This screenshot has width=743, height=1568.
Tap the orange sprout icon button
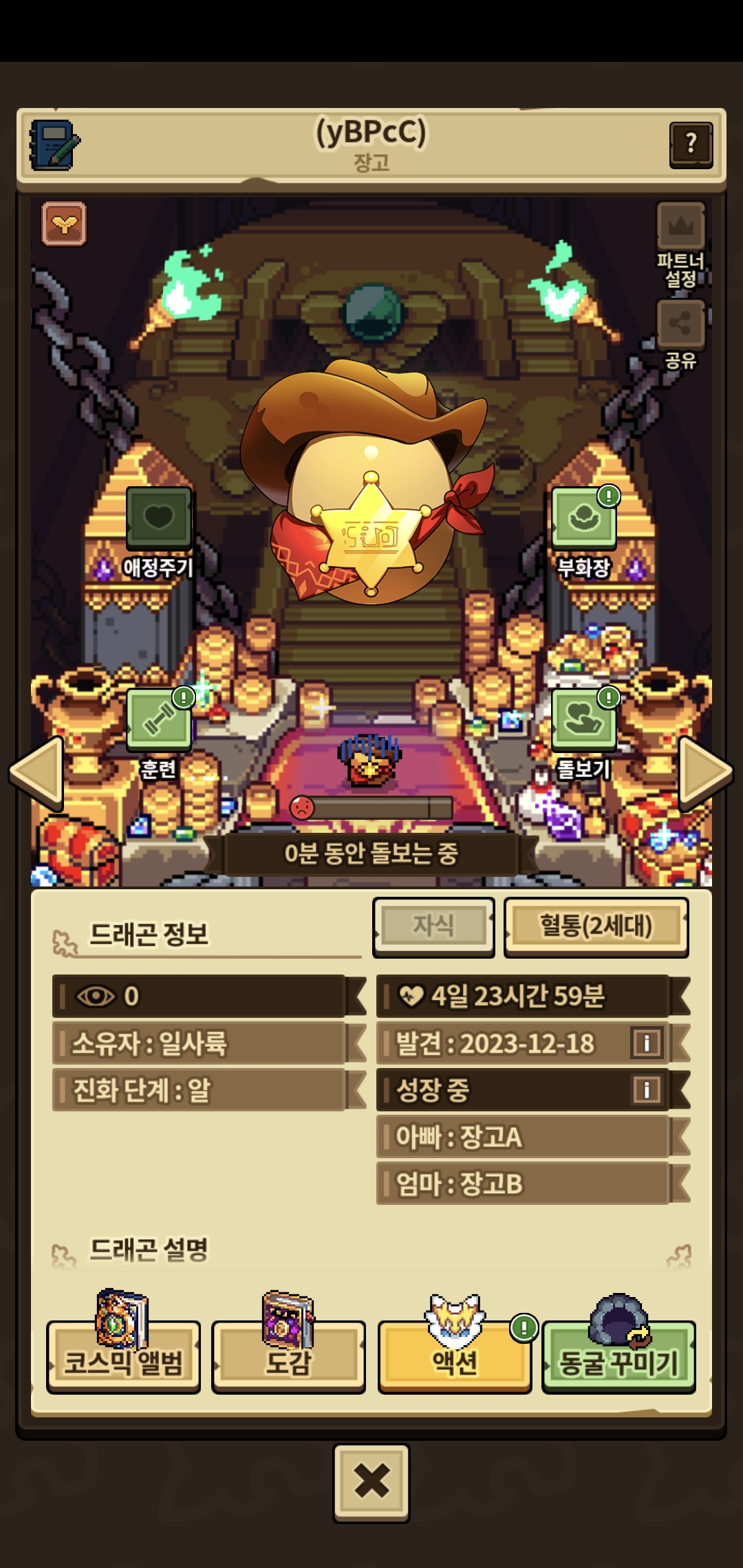click(64, 224)
